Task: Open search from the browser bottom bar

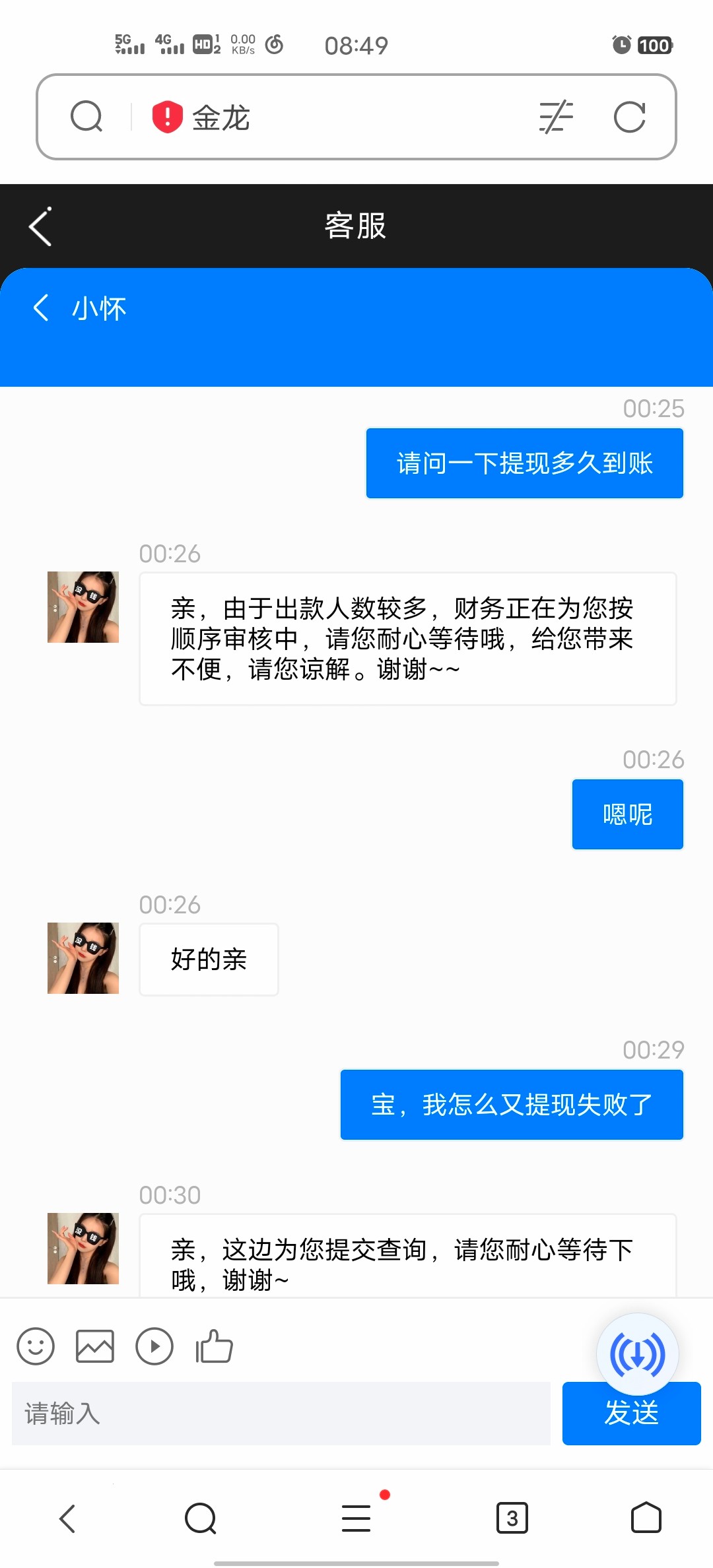Action: pos(201,1519)
